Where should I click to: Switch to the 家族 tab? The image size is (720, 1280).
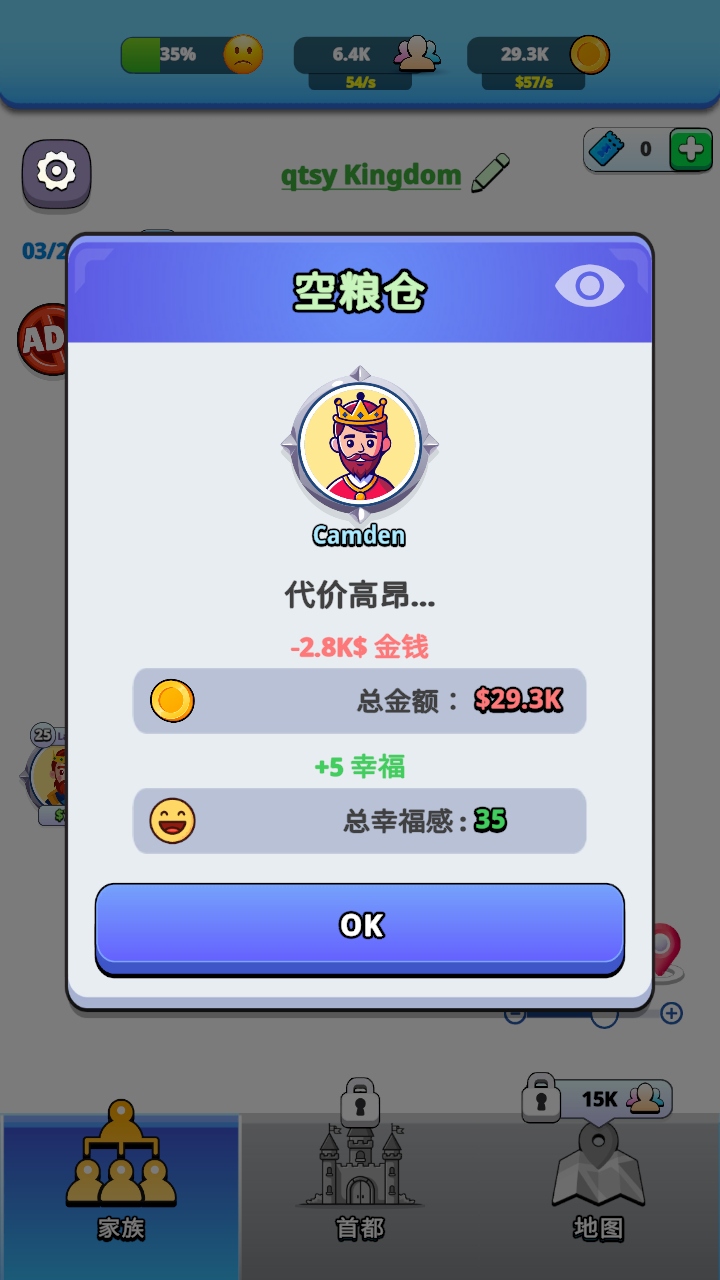click(121, 1180)
